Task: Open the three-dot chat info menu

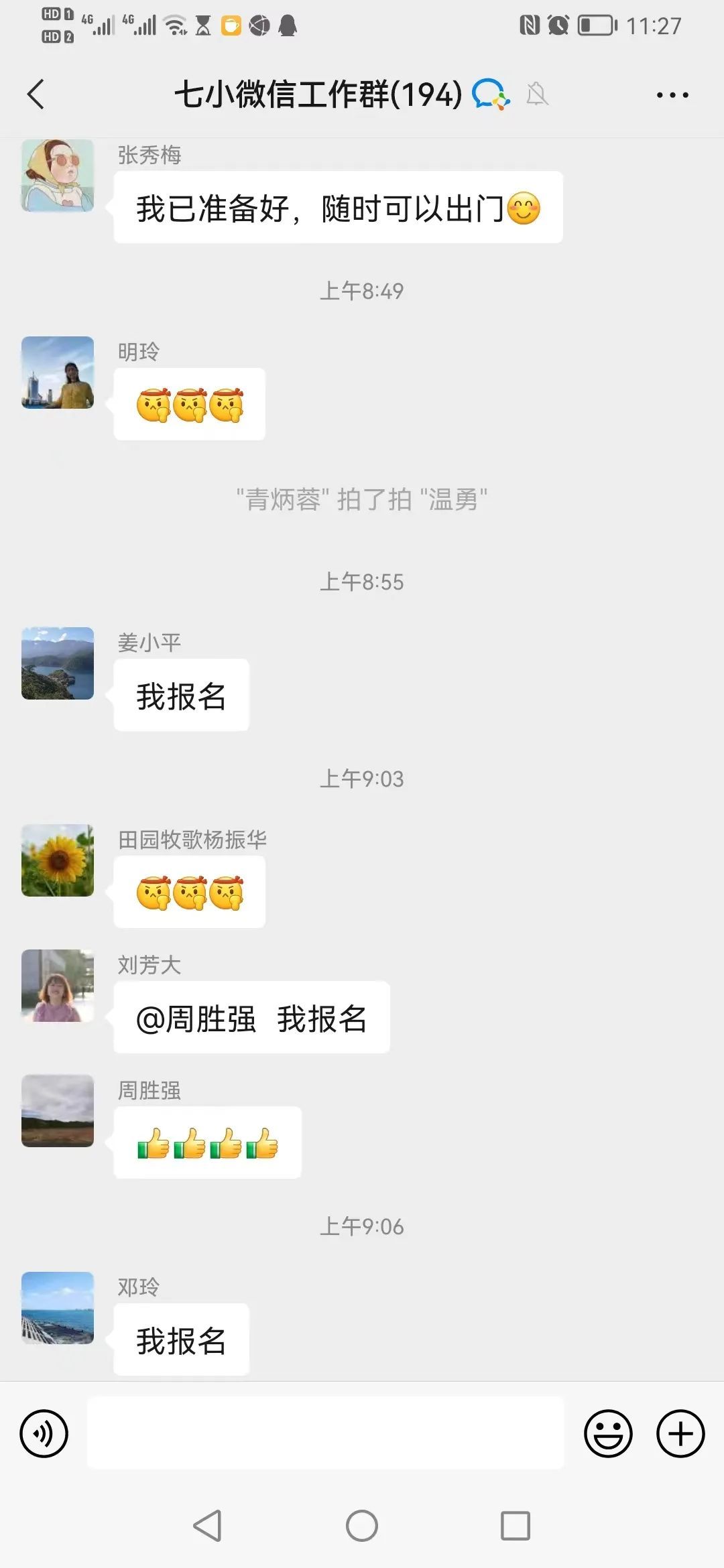Action: pyautogui.click(x=672, y=95)
